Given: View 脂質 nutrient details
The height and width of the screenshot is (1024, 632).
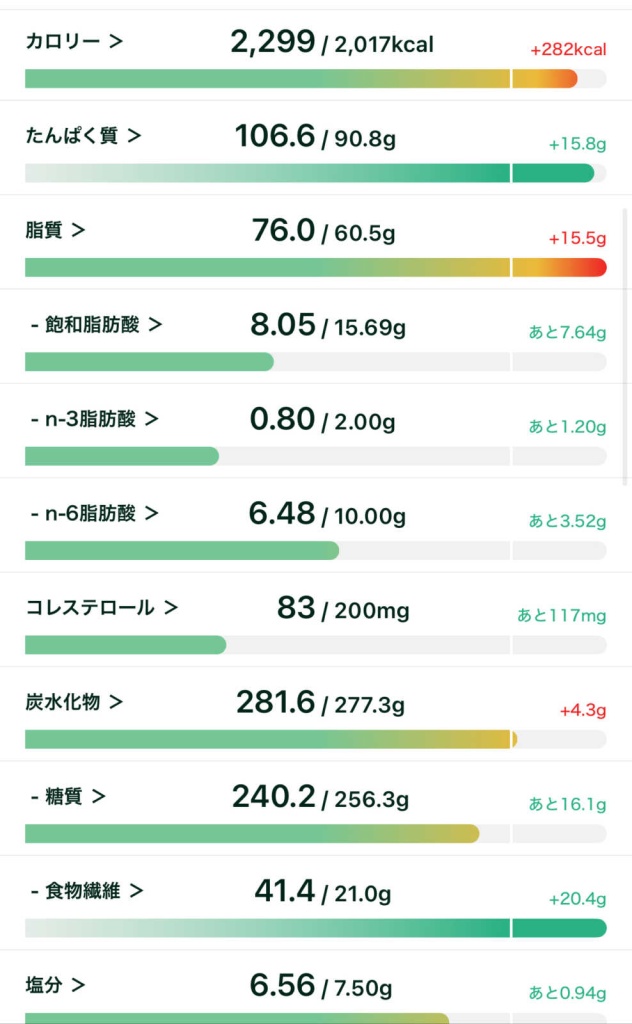Looking at the screenshot, I should (x=55, y=230).
